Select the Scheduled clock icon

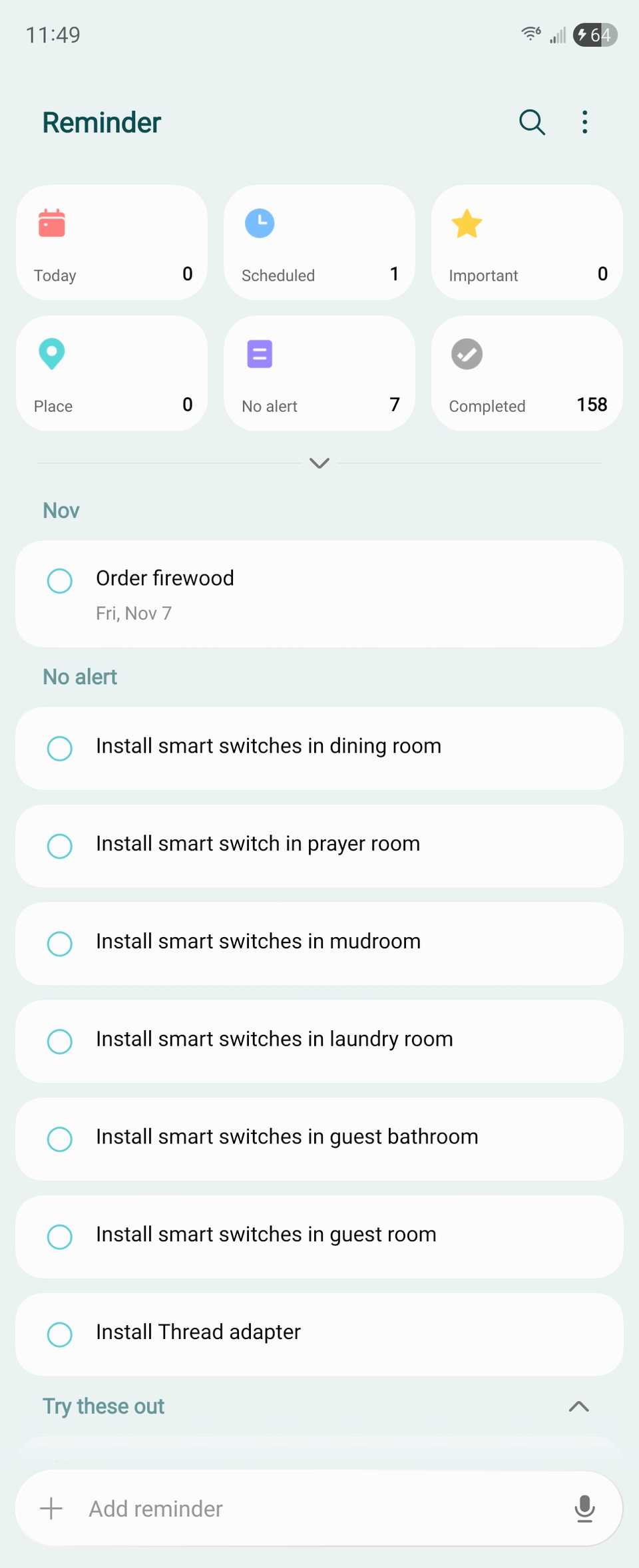pos(260,223)
